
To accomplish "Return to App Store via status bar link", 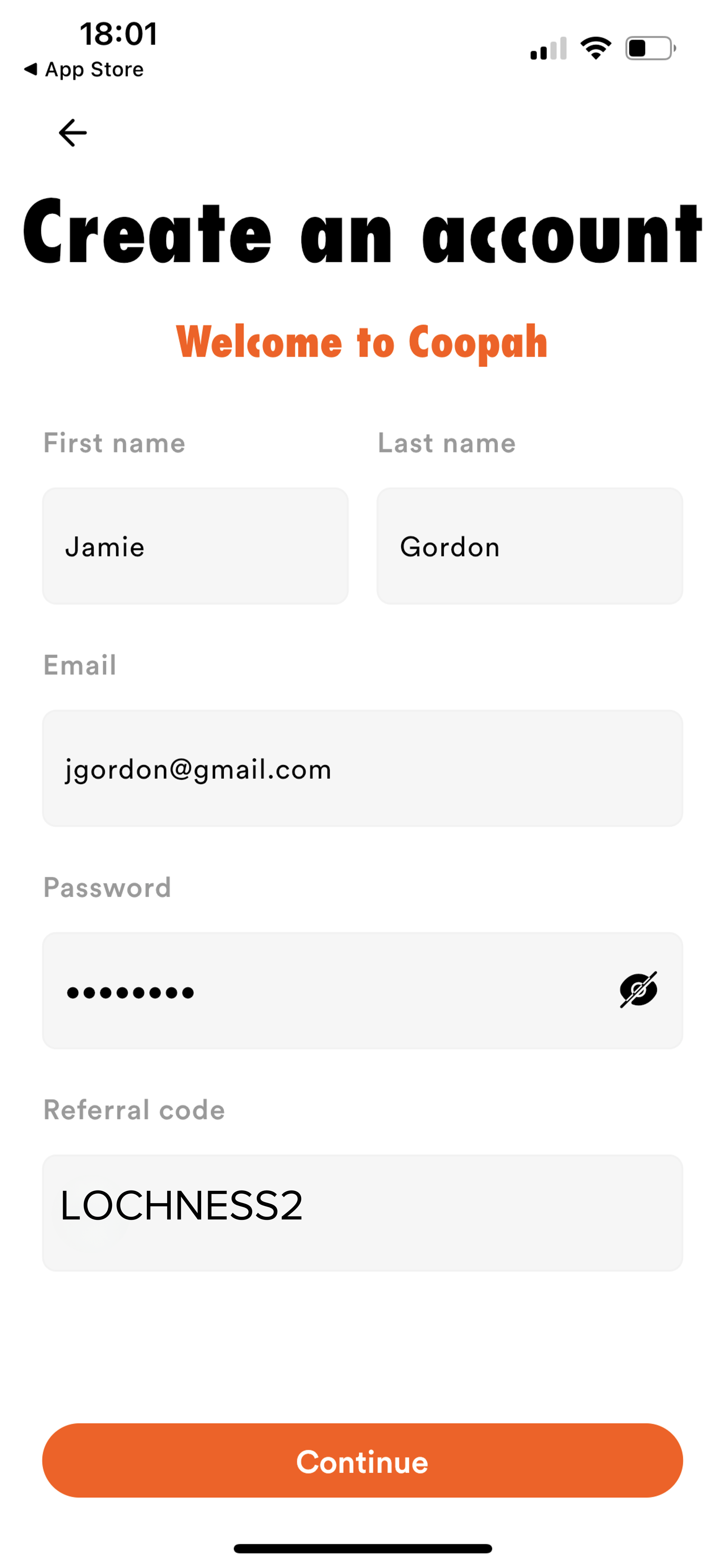I will point(83,70).
